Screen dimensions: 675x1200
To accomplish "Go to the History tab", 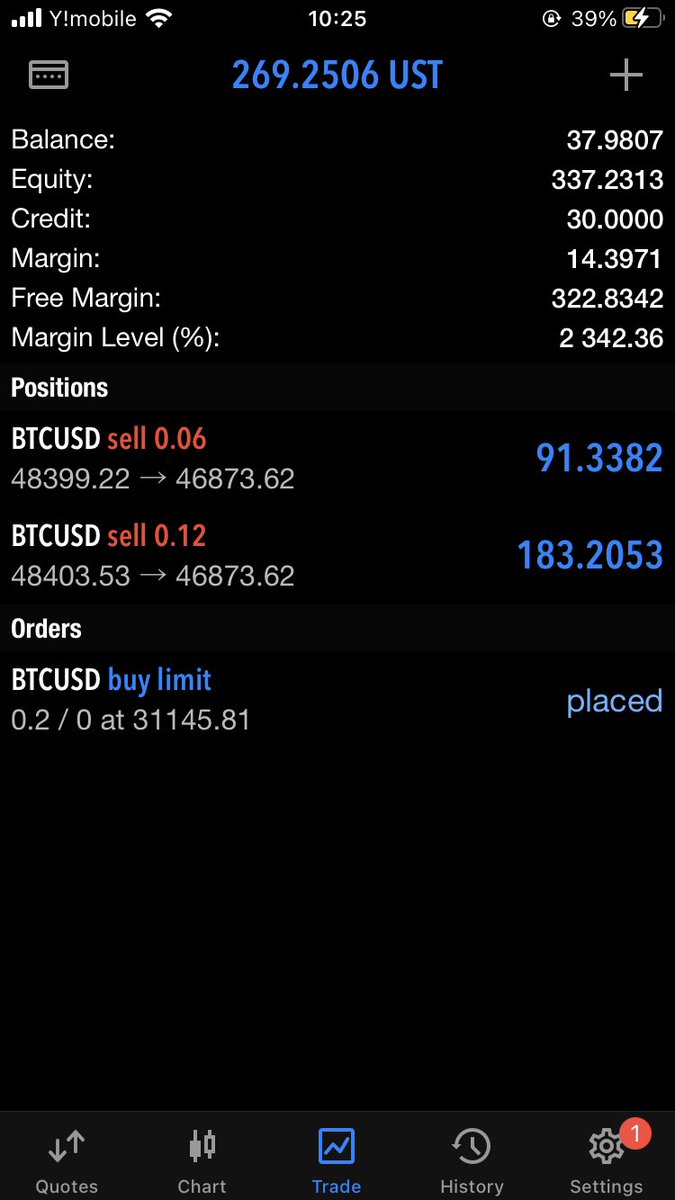I will 471,1160.
